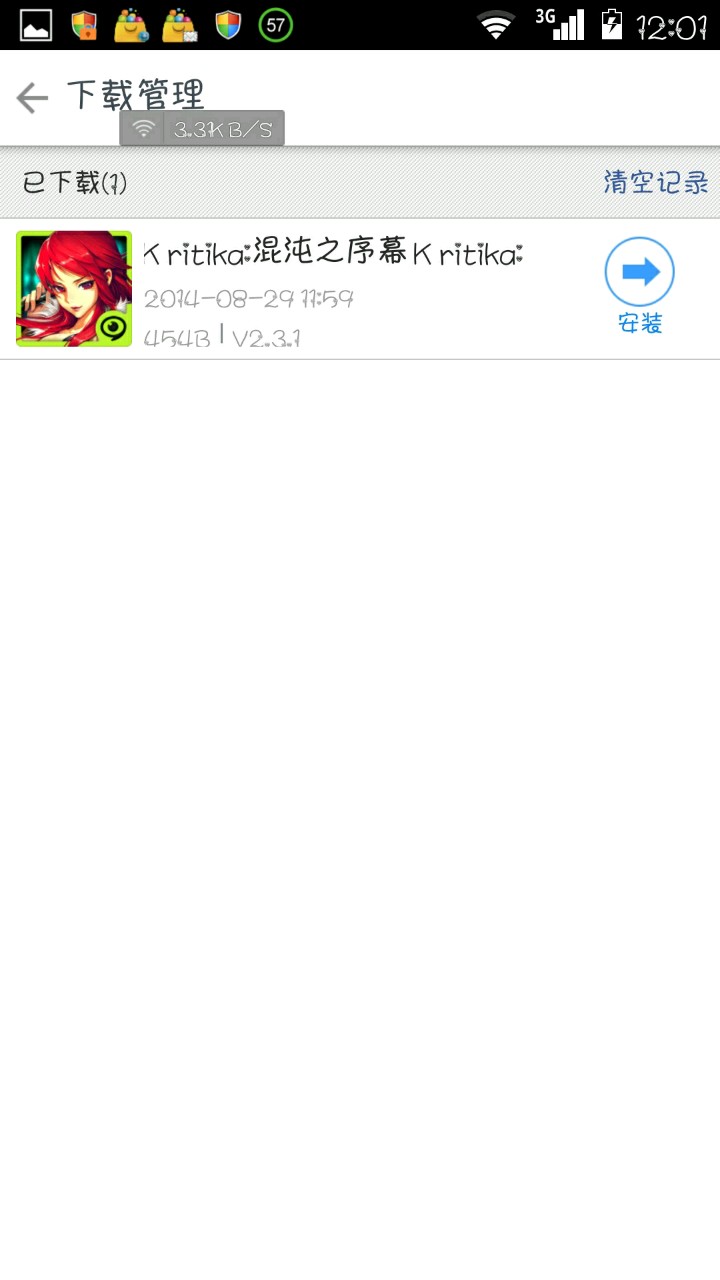Go back from 下载管理 screen

click(33, 97)
